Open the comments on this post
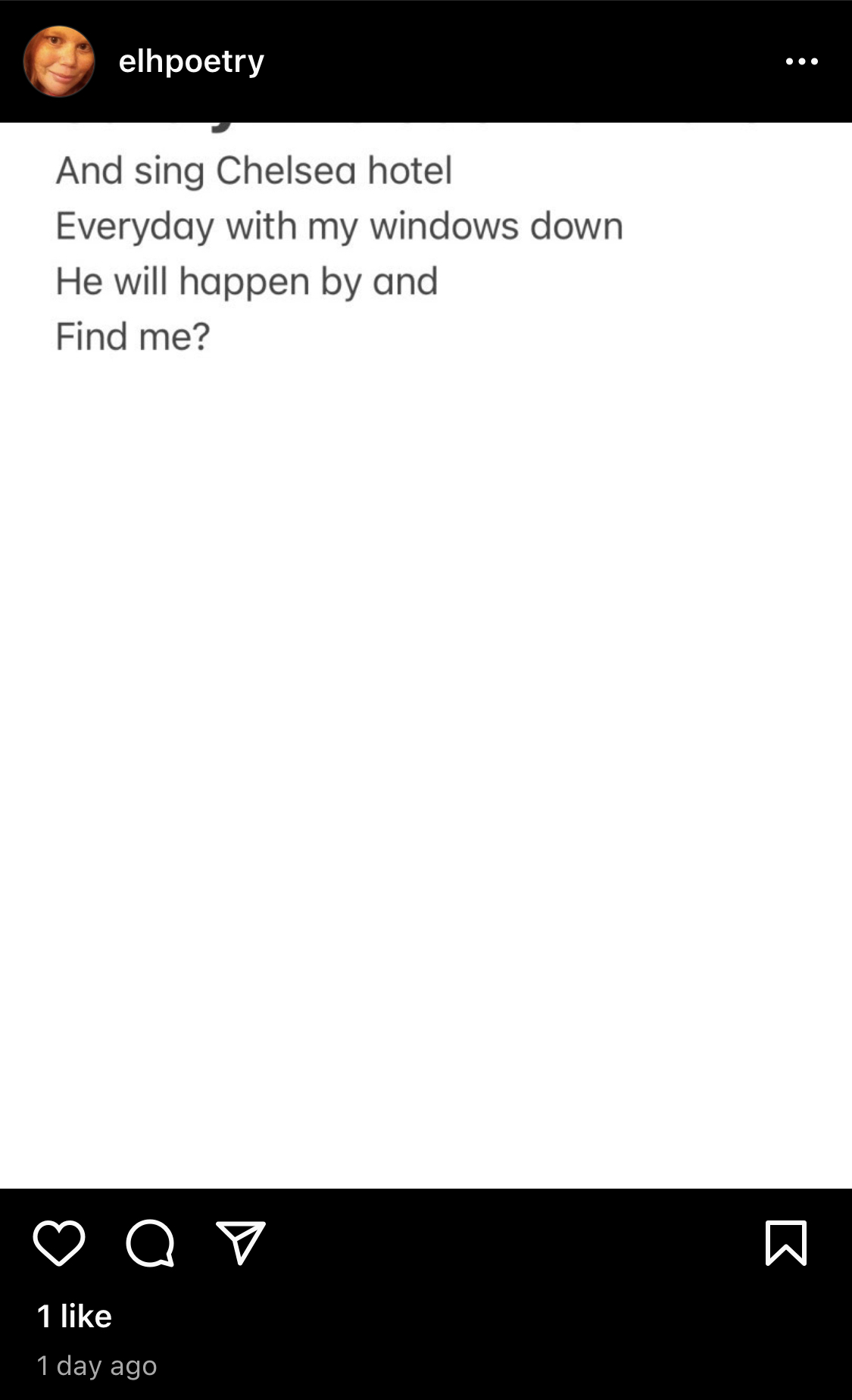 (x=150, y=1242)
